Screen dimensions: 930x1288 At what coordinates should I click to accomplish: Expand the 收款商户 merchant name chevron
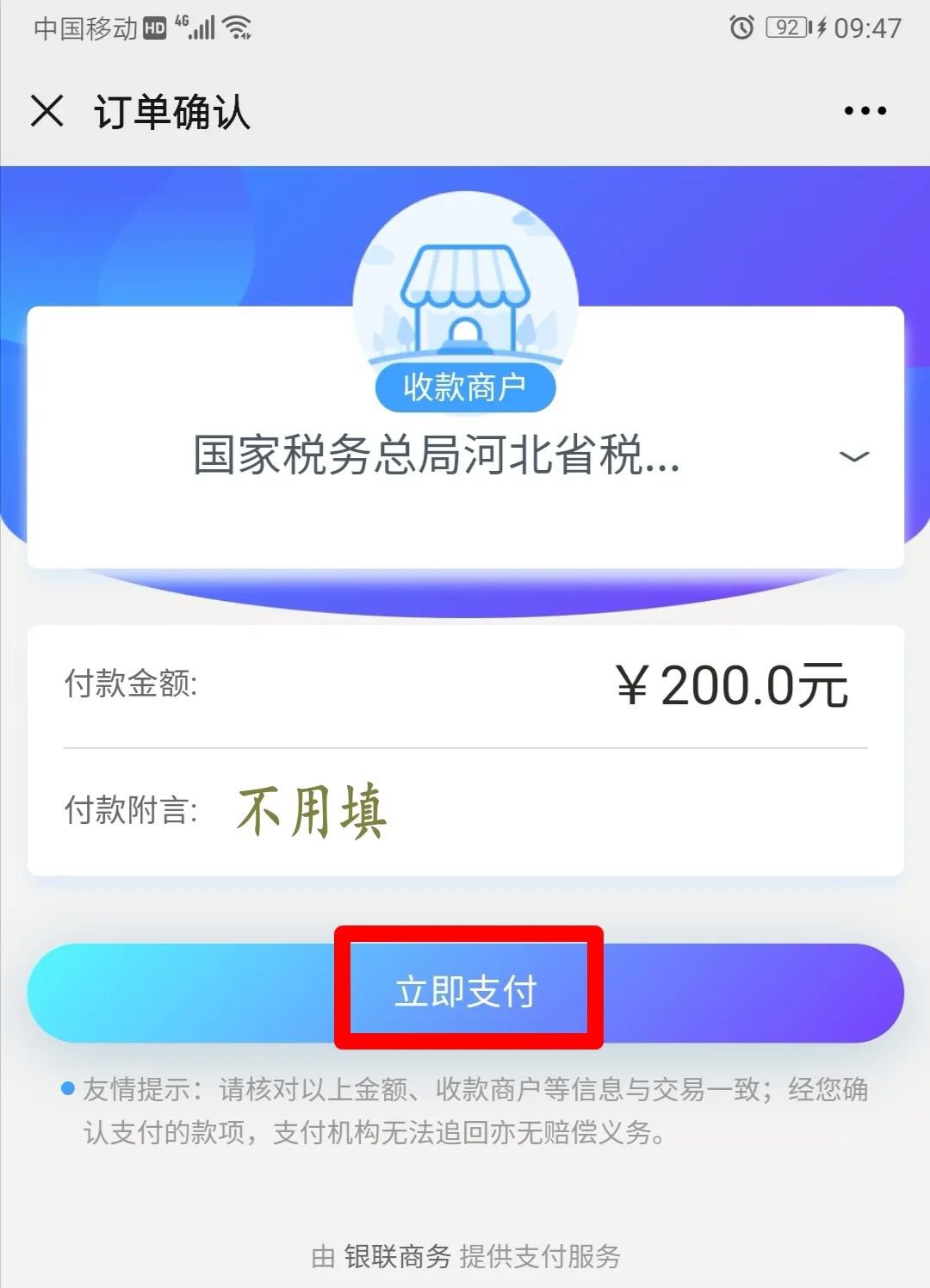pyautogui.click(x=853, y=456)
